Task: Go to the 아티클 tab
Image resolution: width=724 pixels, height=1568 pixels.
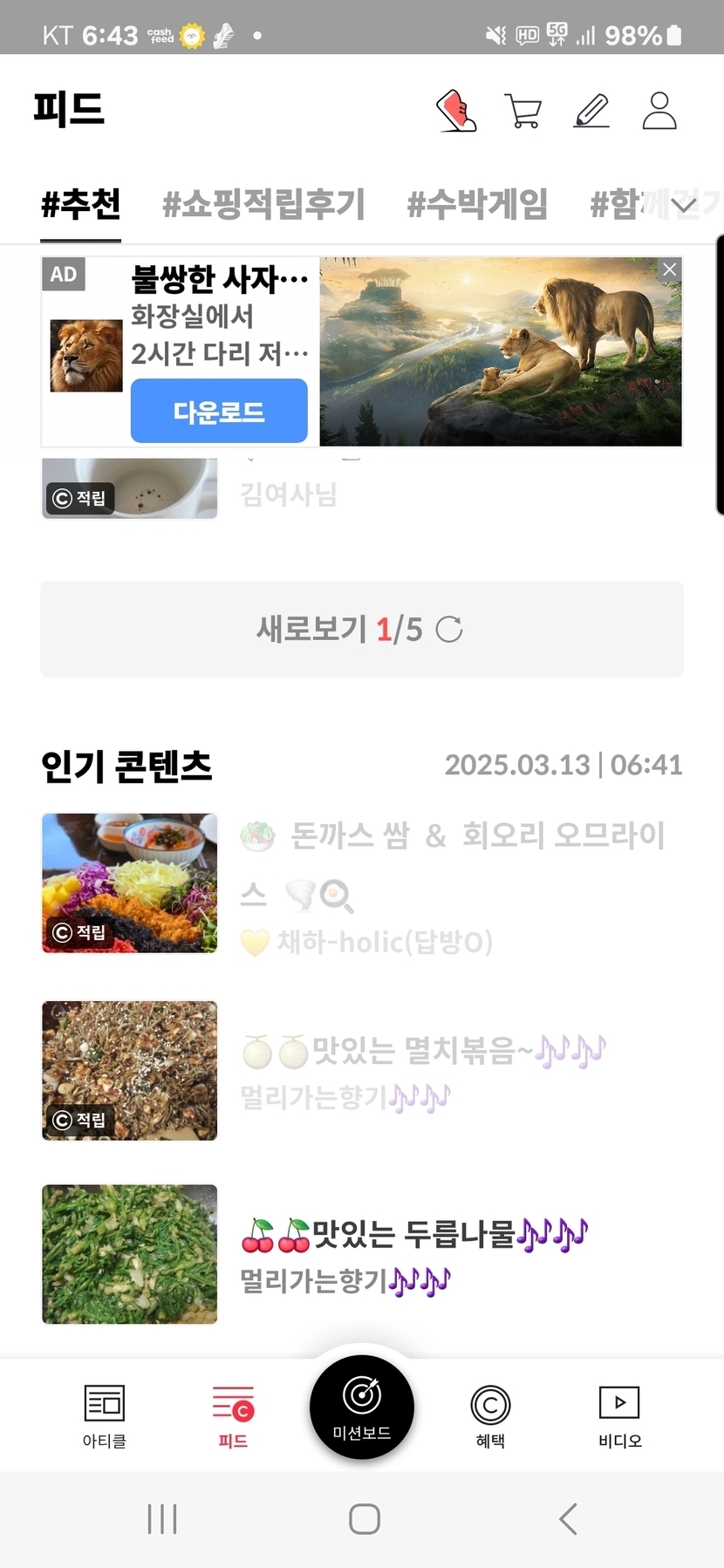Action: coord(105,1415)
